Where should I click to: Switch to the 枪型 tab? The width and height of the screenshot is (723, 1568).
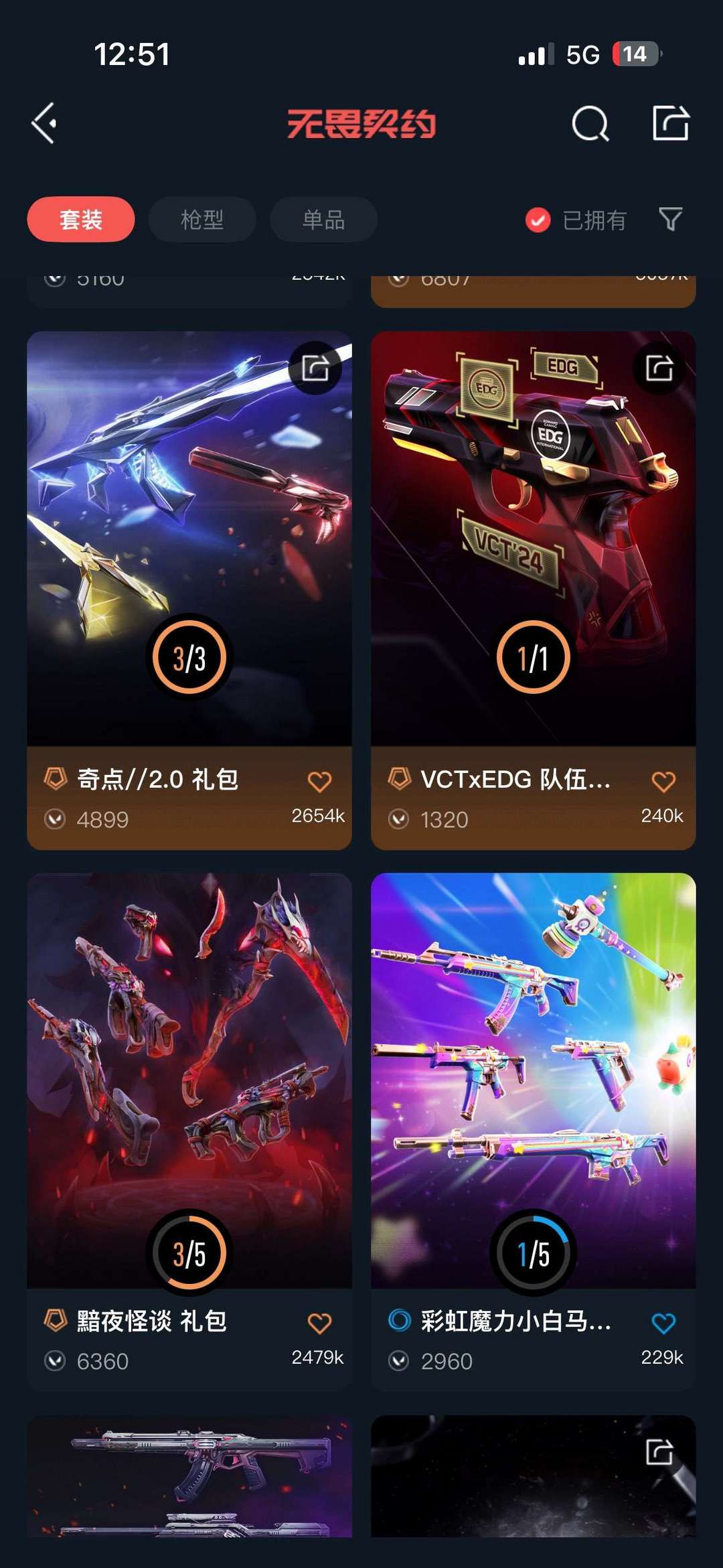tap(202, 219)
